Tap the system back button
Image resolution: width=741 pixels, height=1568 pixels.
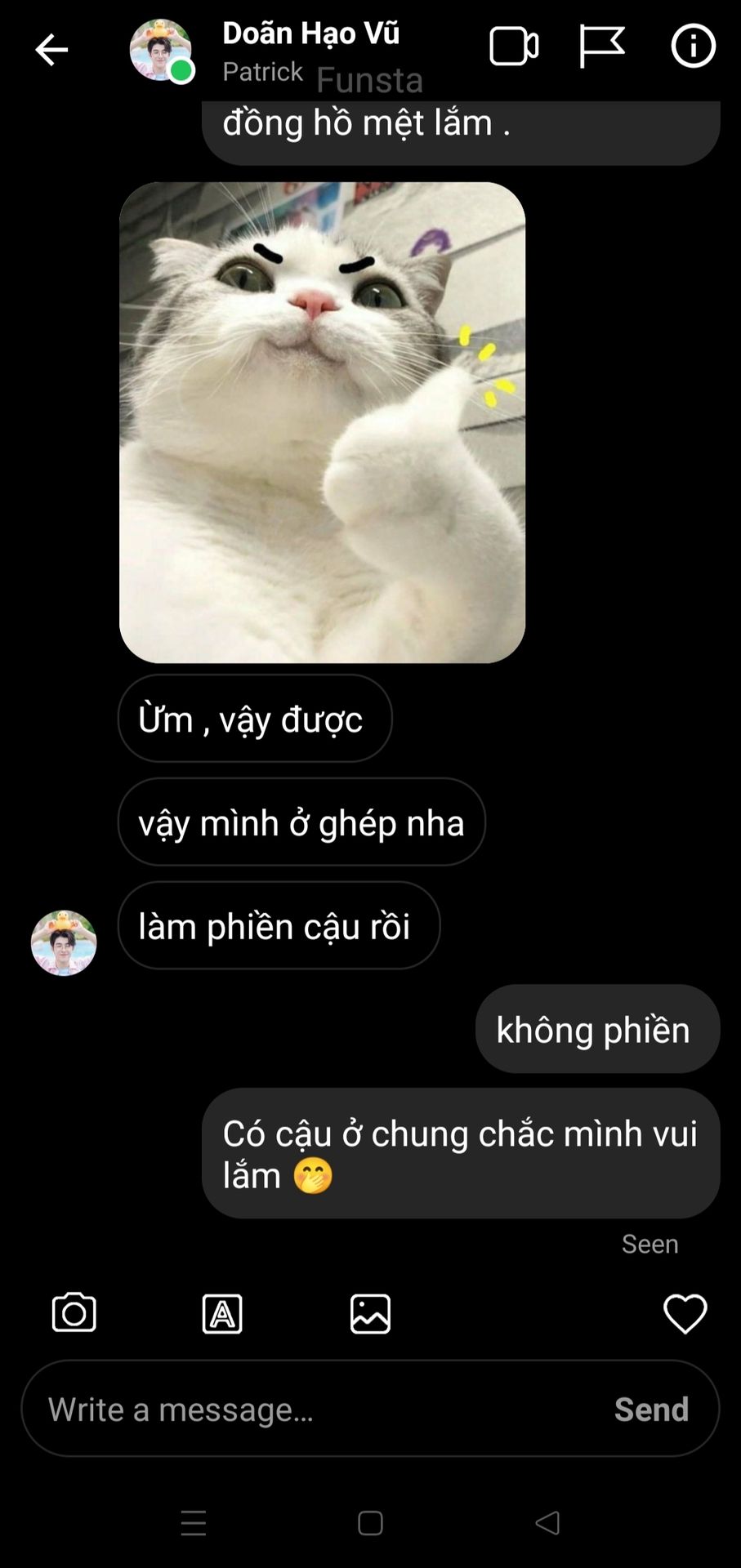(x=547, y=1522)
